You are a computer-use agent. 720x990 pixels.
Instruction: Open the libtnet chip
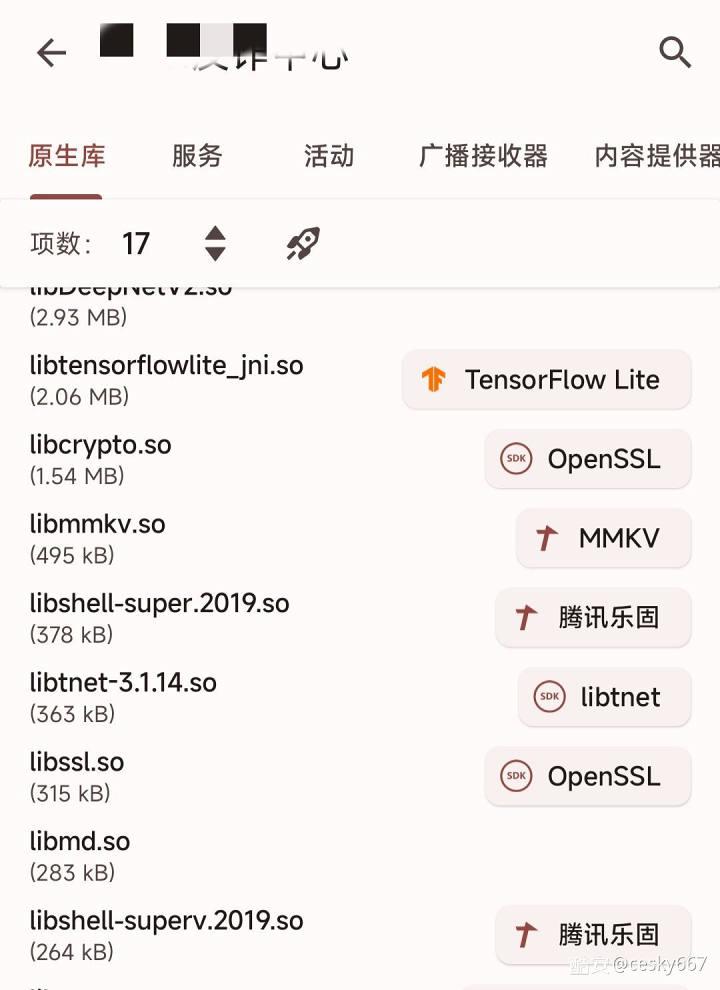point(604,697)
